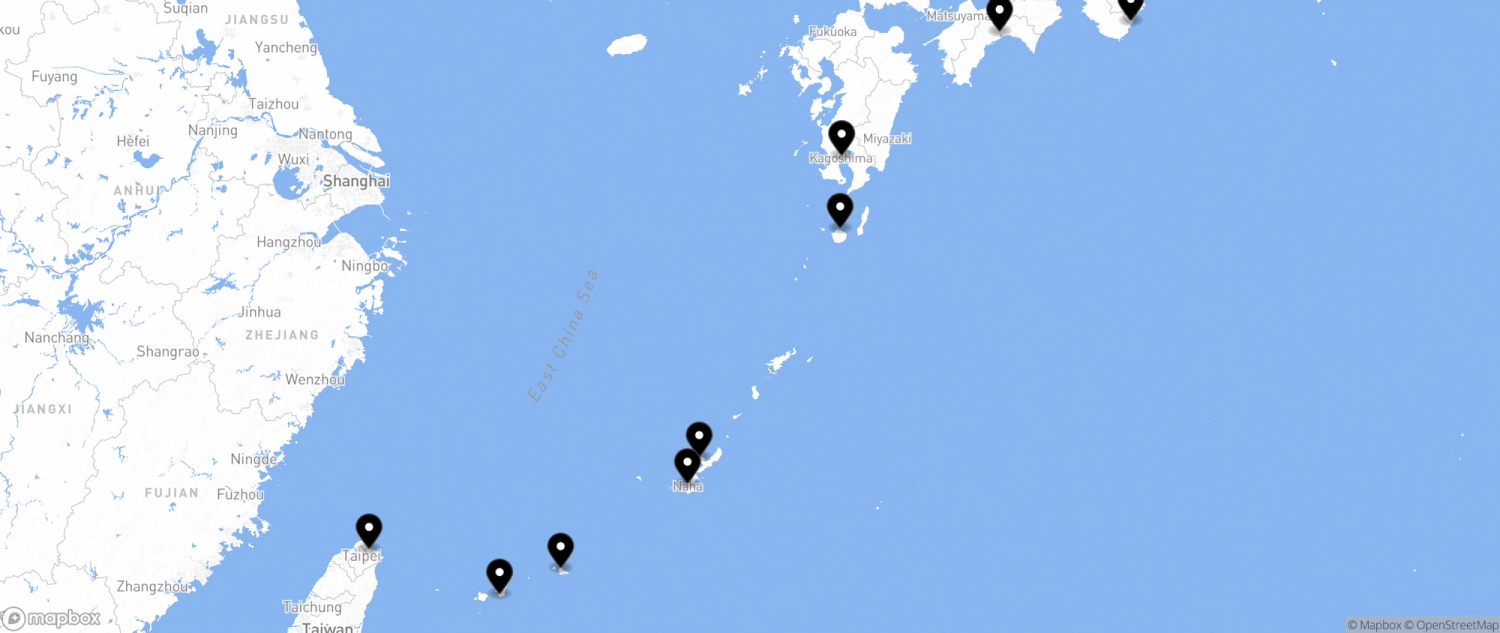This screenshot has height=633, width=1500.
Task: Select the pin just north of Naha
Action: pos(699,438)
